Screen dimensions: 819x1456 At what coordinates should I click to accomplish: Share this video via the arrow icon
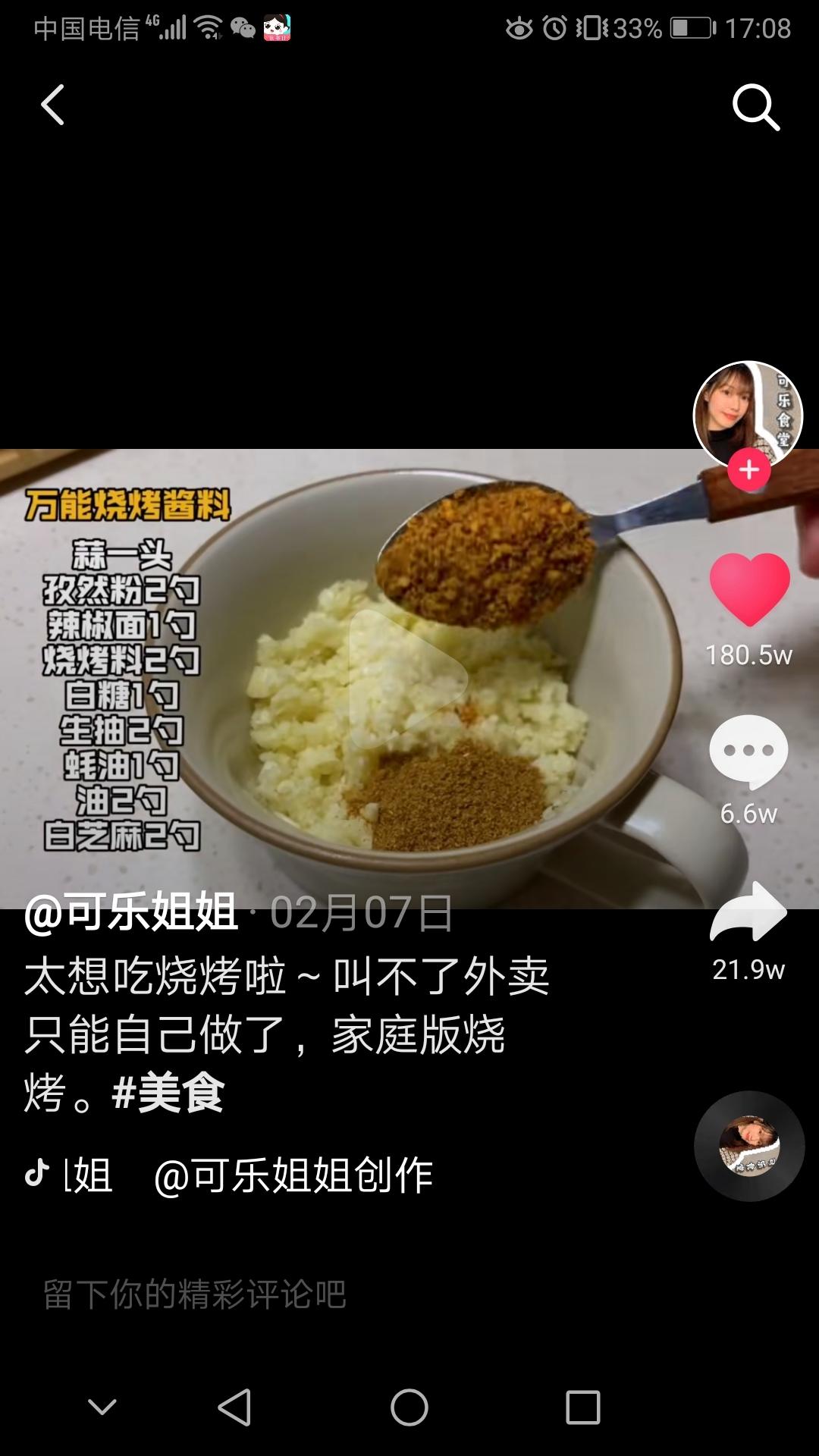click(x=748, y=912)
